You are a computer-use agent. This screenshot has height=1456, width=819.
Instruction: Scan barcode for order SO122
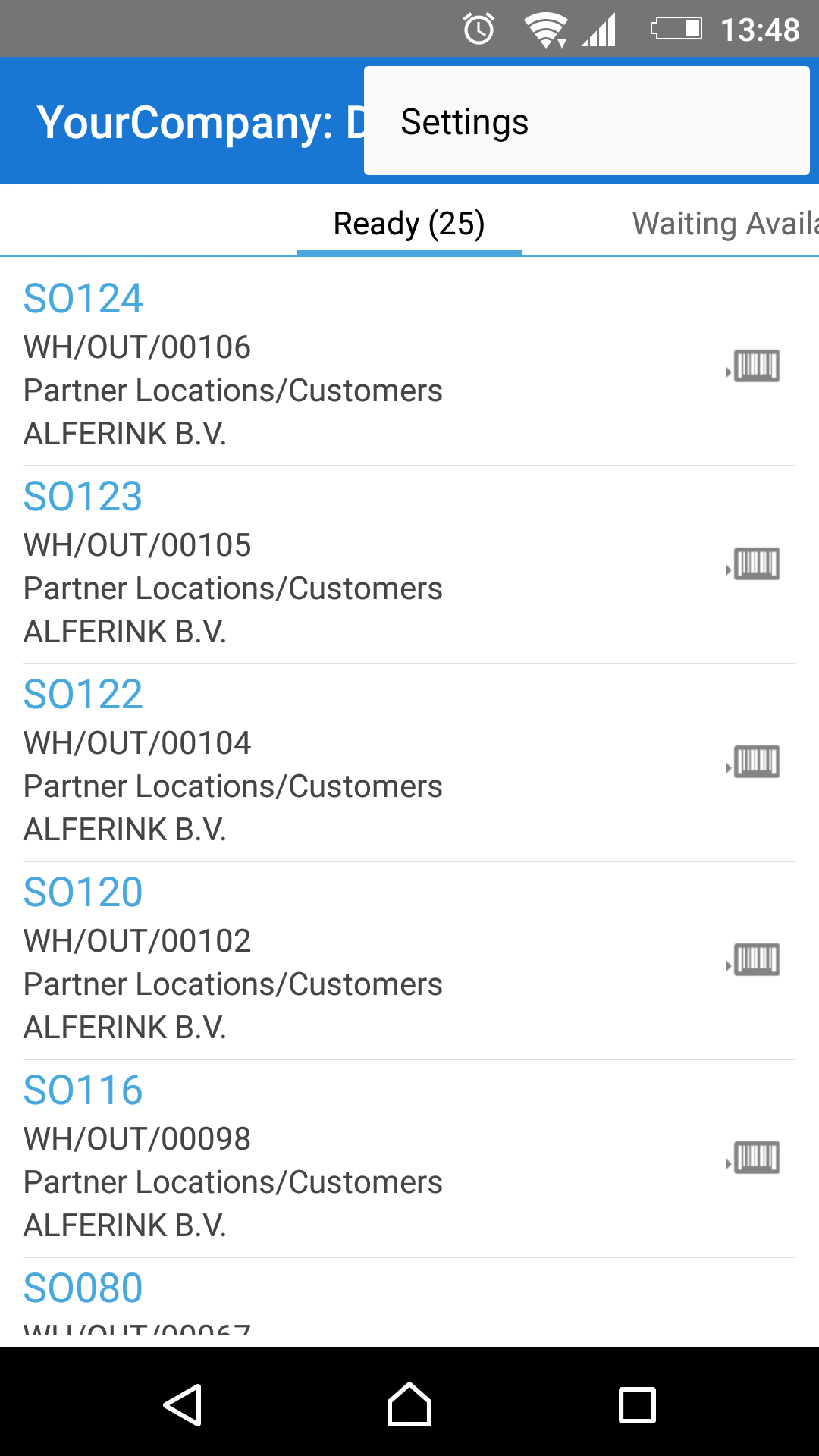[752, 762]
